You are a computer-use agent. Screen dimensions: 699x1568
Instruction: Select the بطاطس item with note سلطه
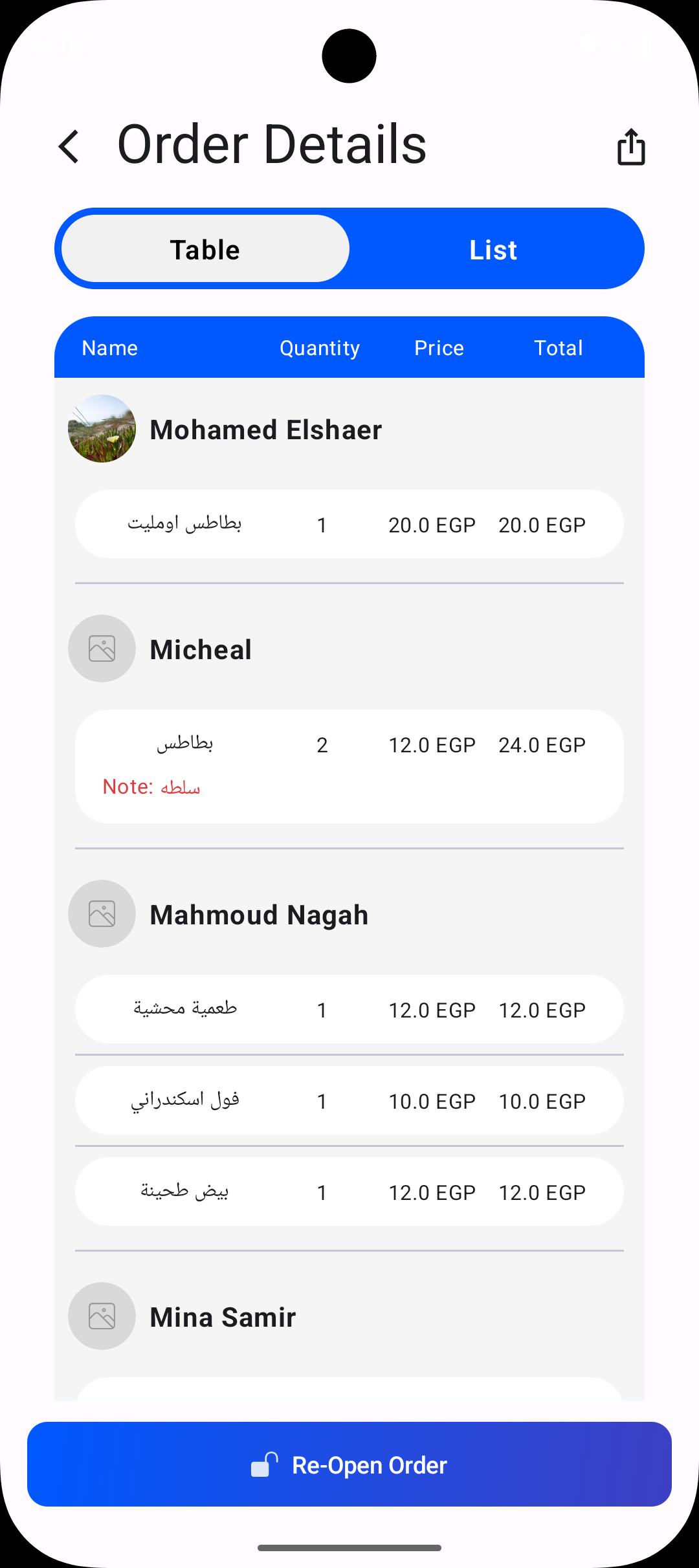point(349,765)
